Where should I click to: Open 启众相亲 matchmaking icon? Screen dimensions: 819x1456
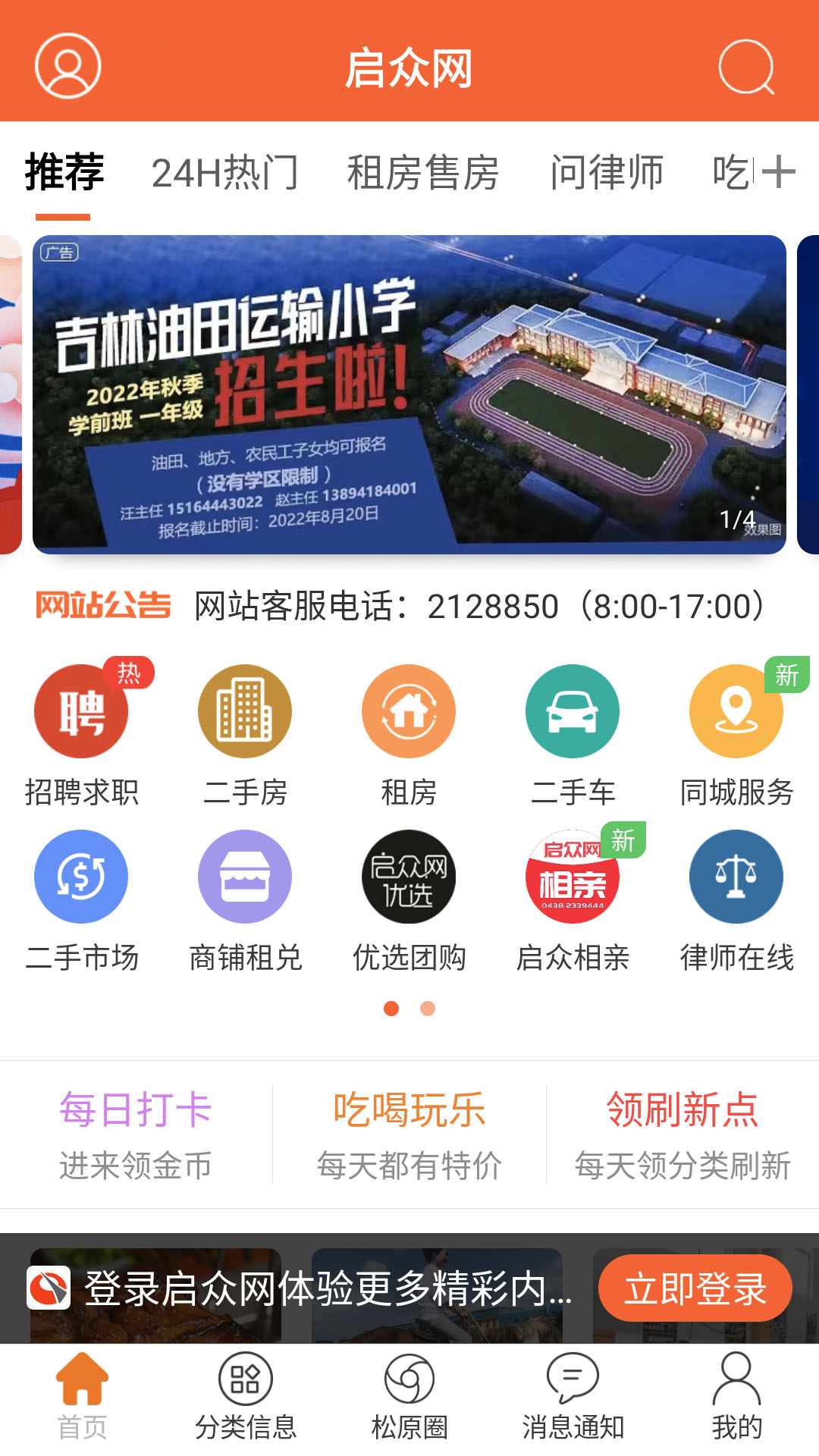(572, 876)
